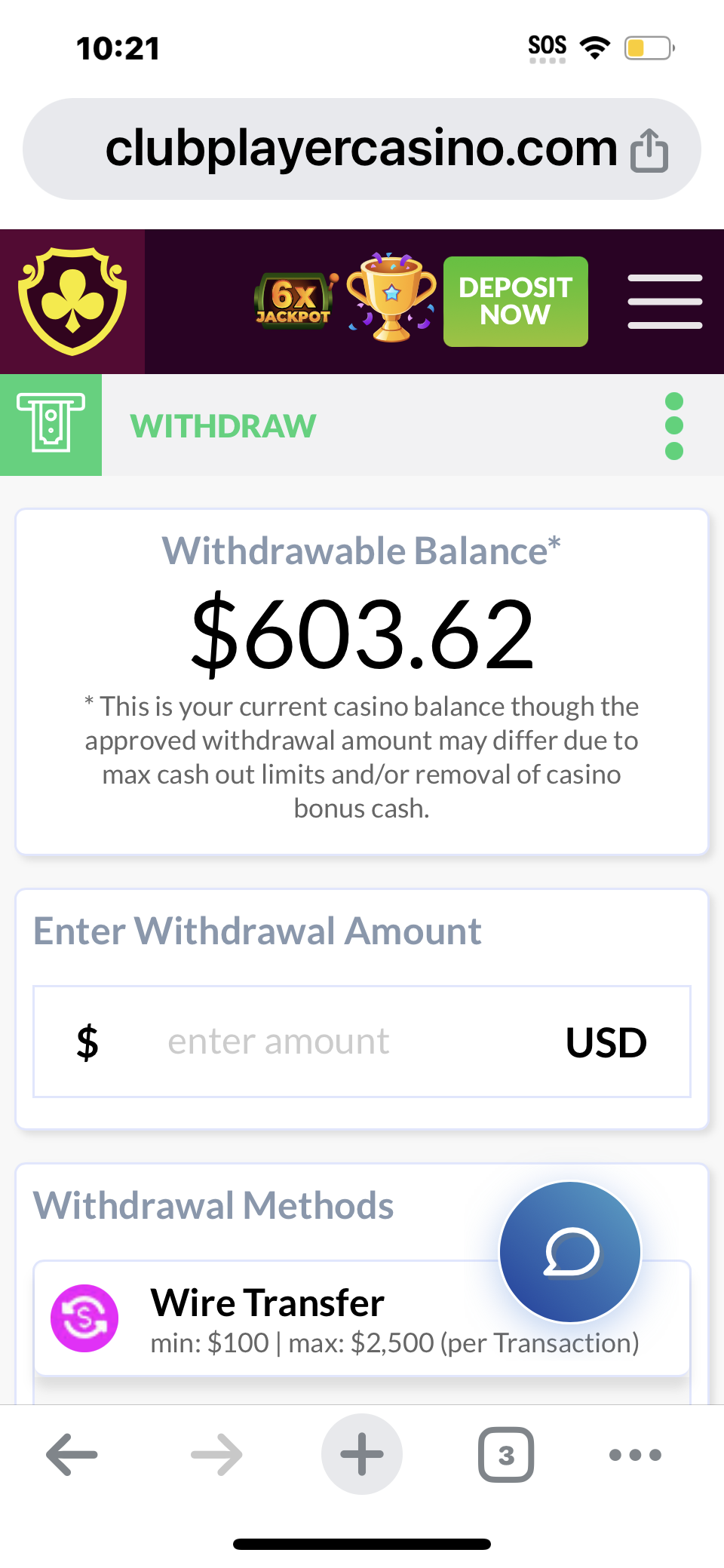Open a new browser tab

coord(362,1454)
